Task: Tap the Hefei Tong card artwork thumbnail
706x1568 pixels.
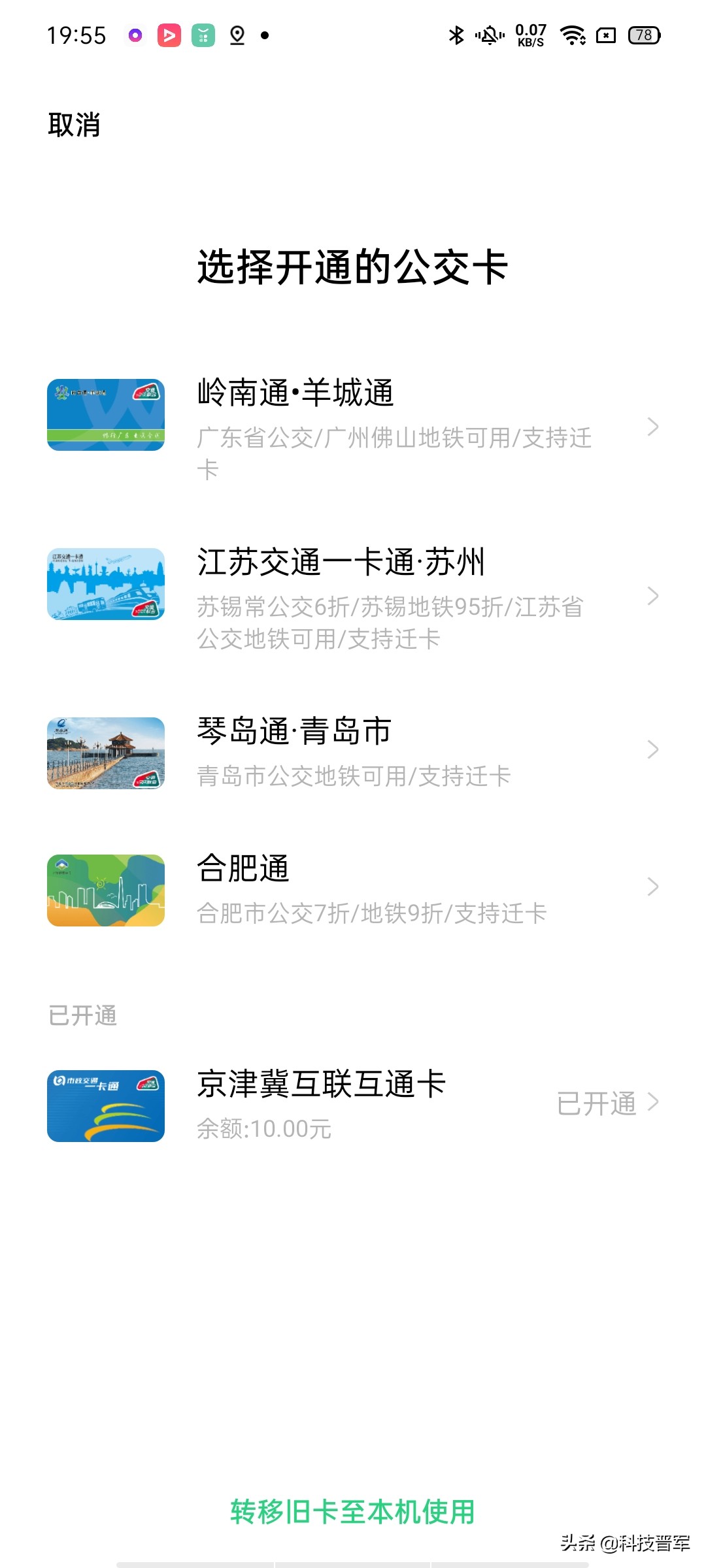Action: pos(105,890)
